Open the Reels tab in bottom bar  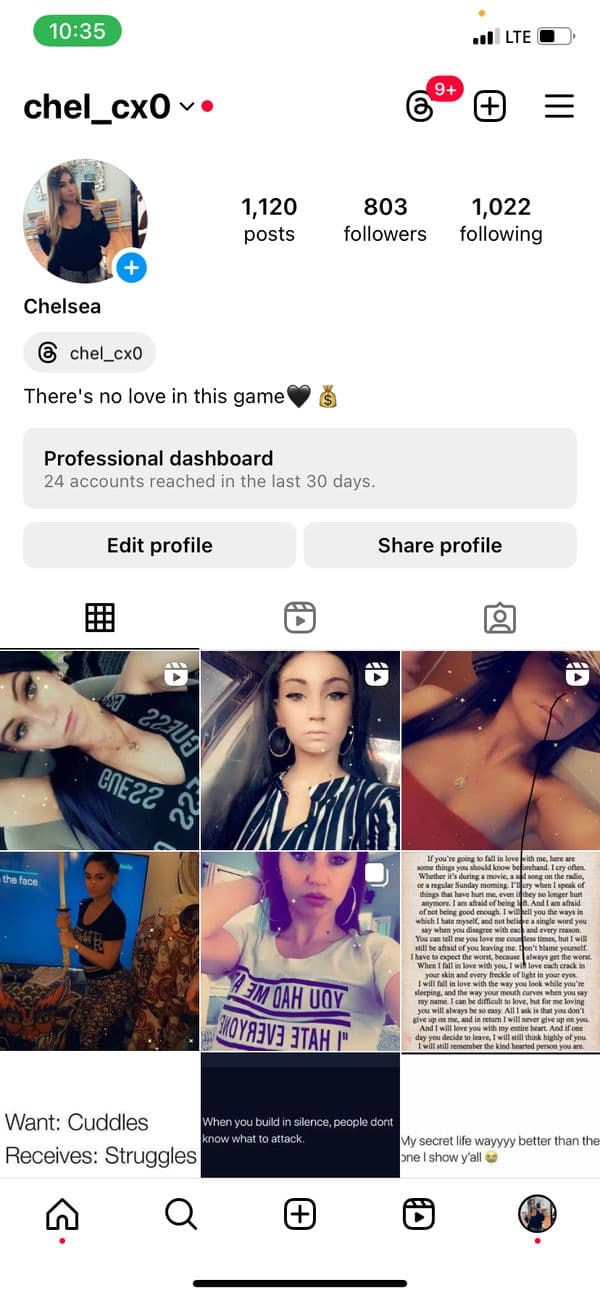coord(418,1214)
